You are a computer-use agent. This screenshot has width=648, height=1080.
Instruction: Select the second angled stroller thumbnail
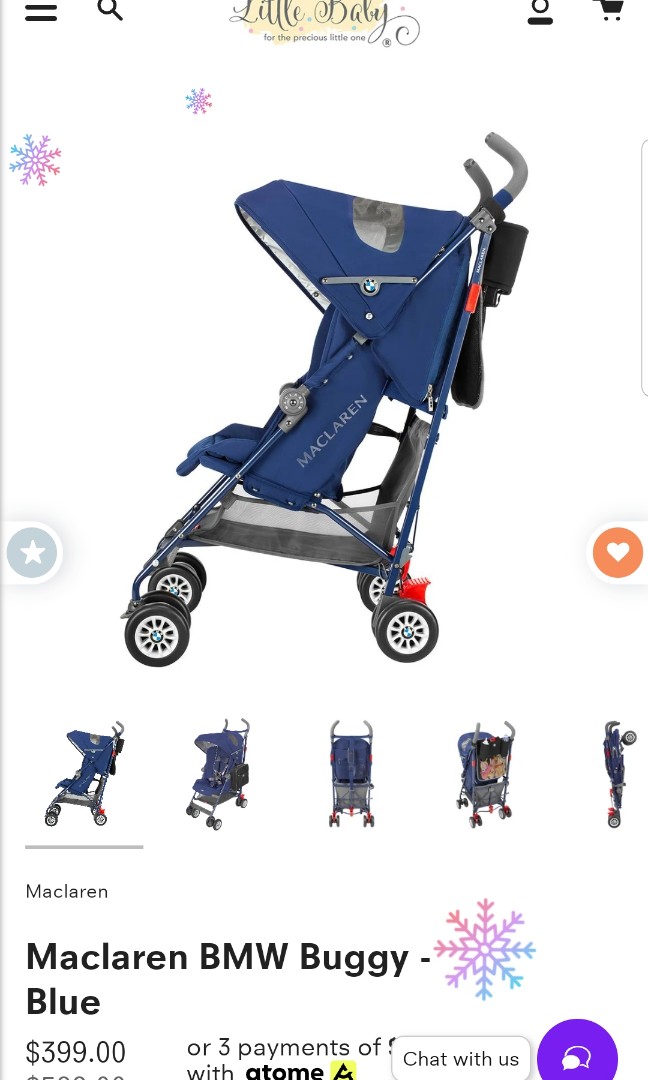[x=218, y=774]
